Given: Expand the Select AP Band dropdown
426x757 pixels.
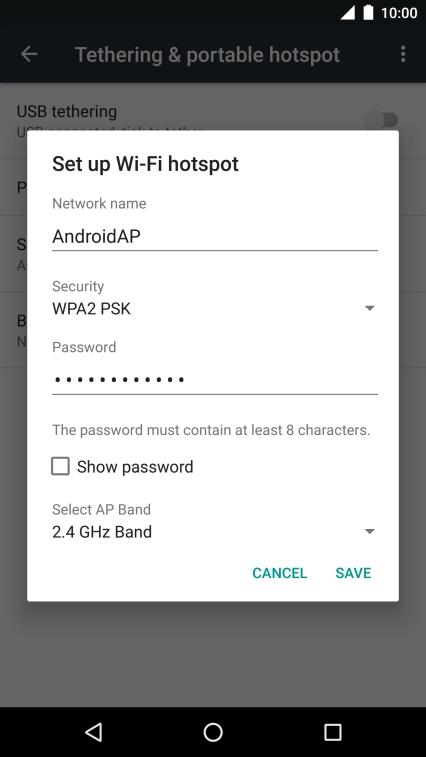Looking at the screenshot, I should (x=214, y=532).
